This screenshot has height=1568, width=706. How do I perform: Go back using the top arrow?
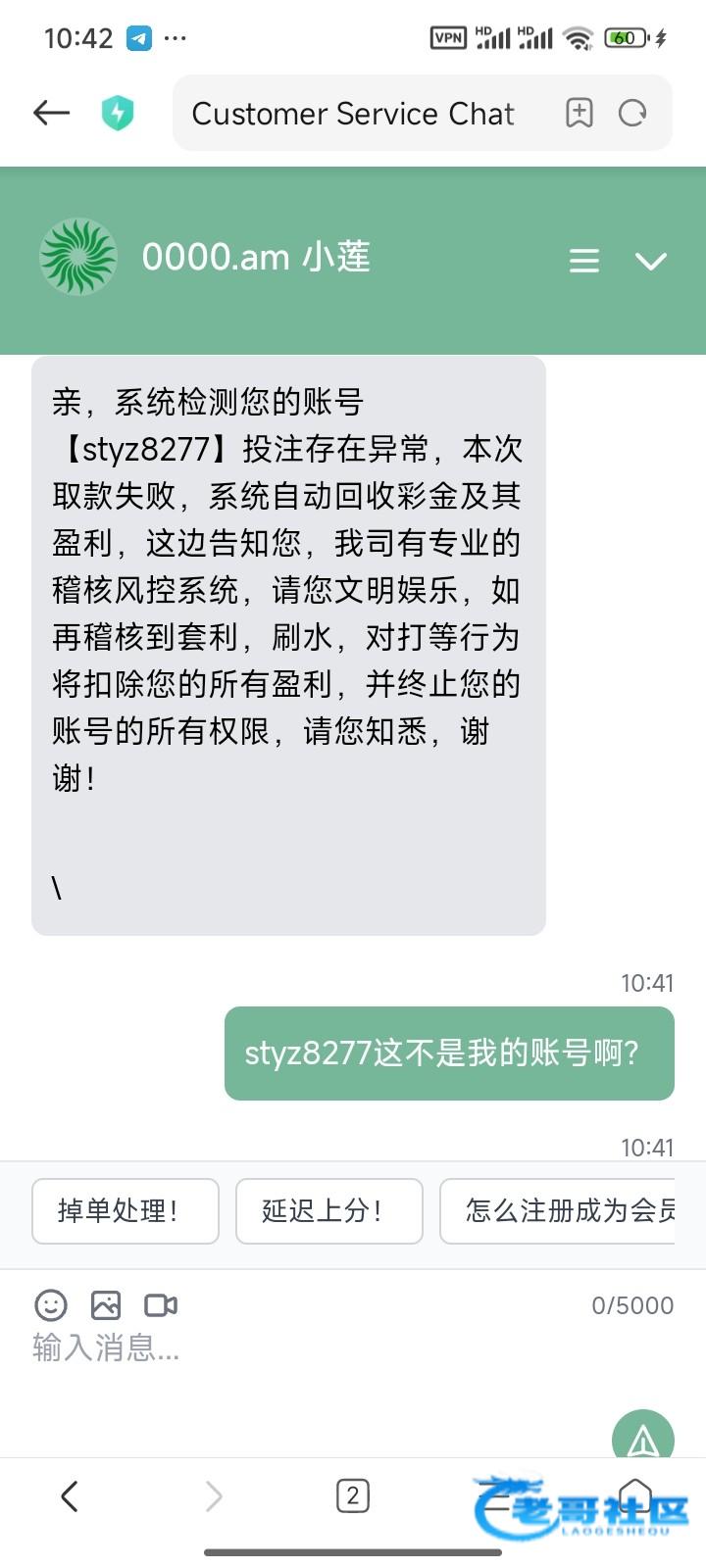[x=51, y=113]
